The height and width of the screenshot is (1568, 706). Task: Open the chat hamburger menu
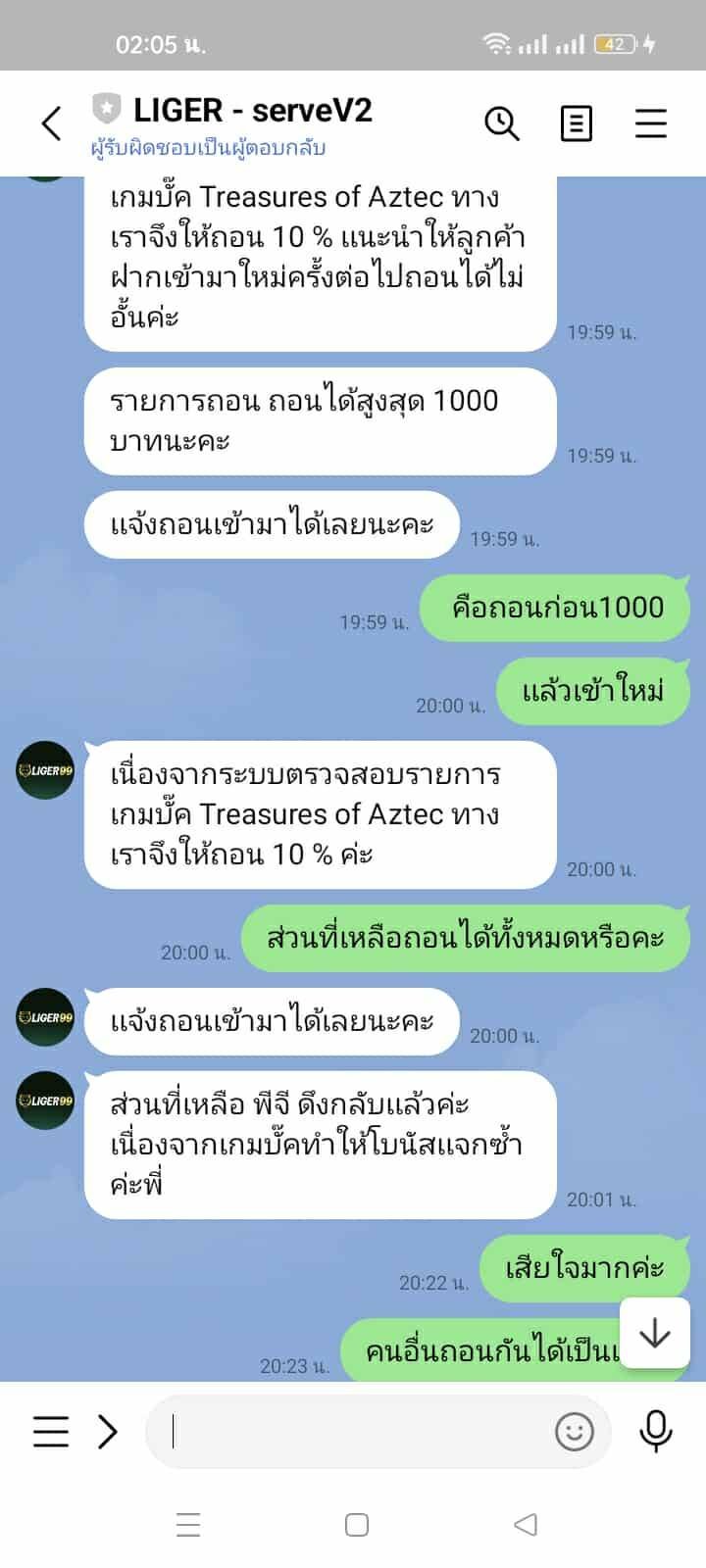click(651, 123)
